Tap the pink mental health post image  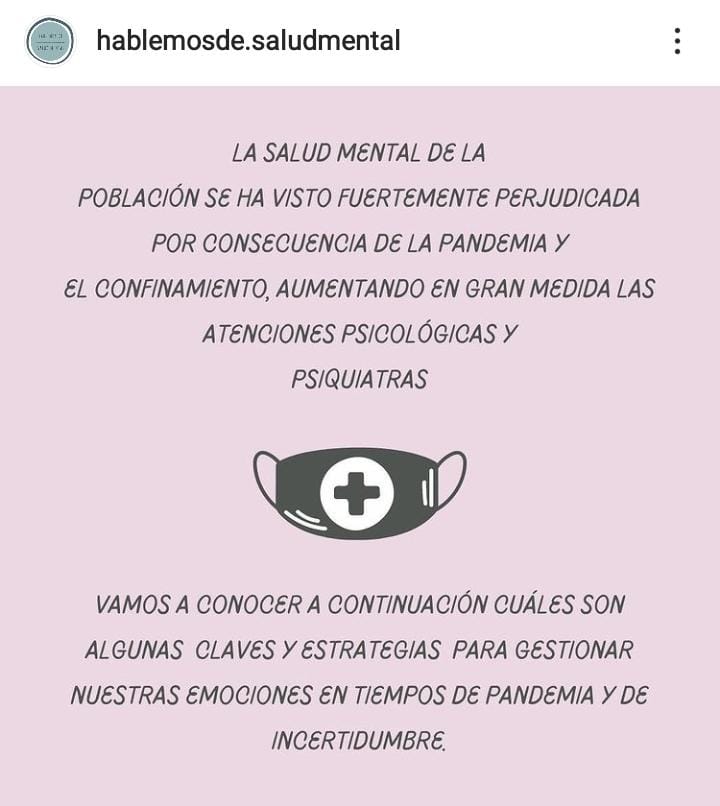tap(360, 445)
